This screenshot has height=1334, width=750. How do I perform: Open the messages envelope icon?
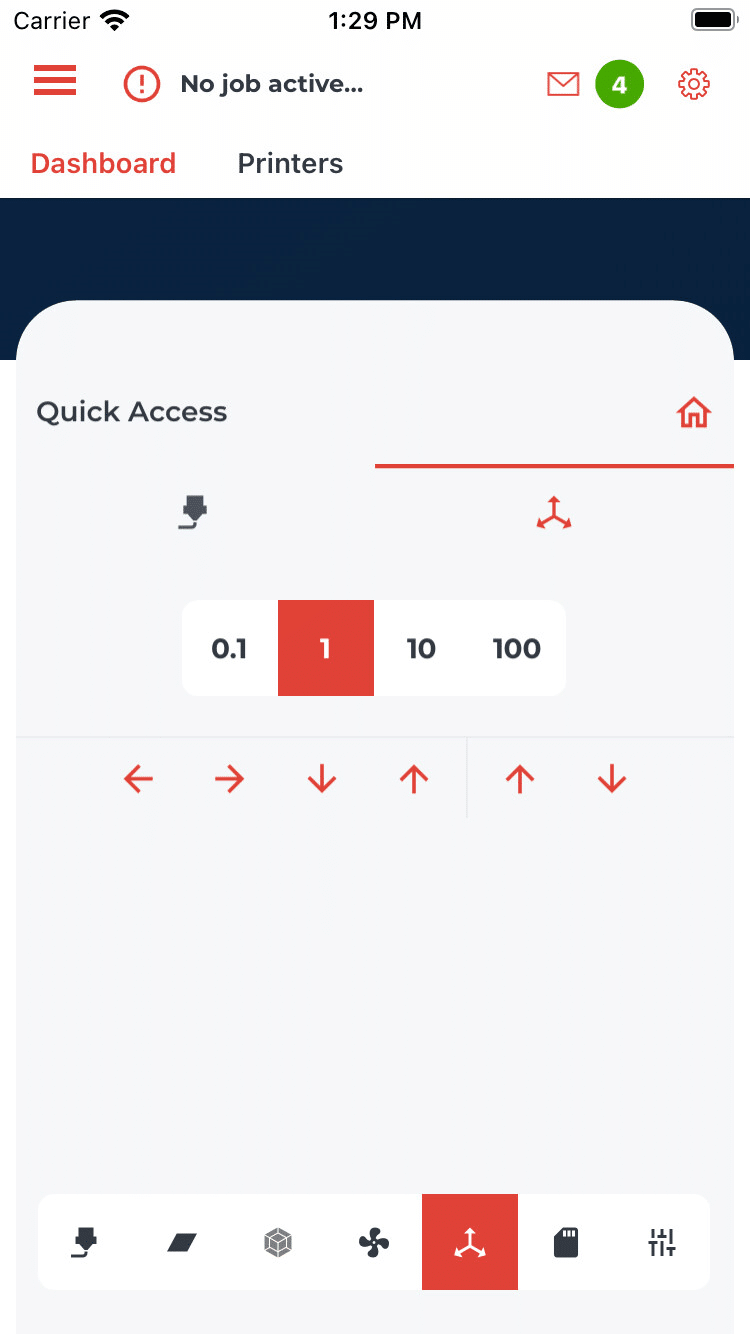563,84
